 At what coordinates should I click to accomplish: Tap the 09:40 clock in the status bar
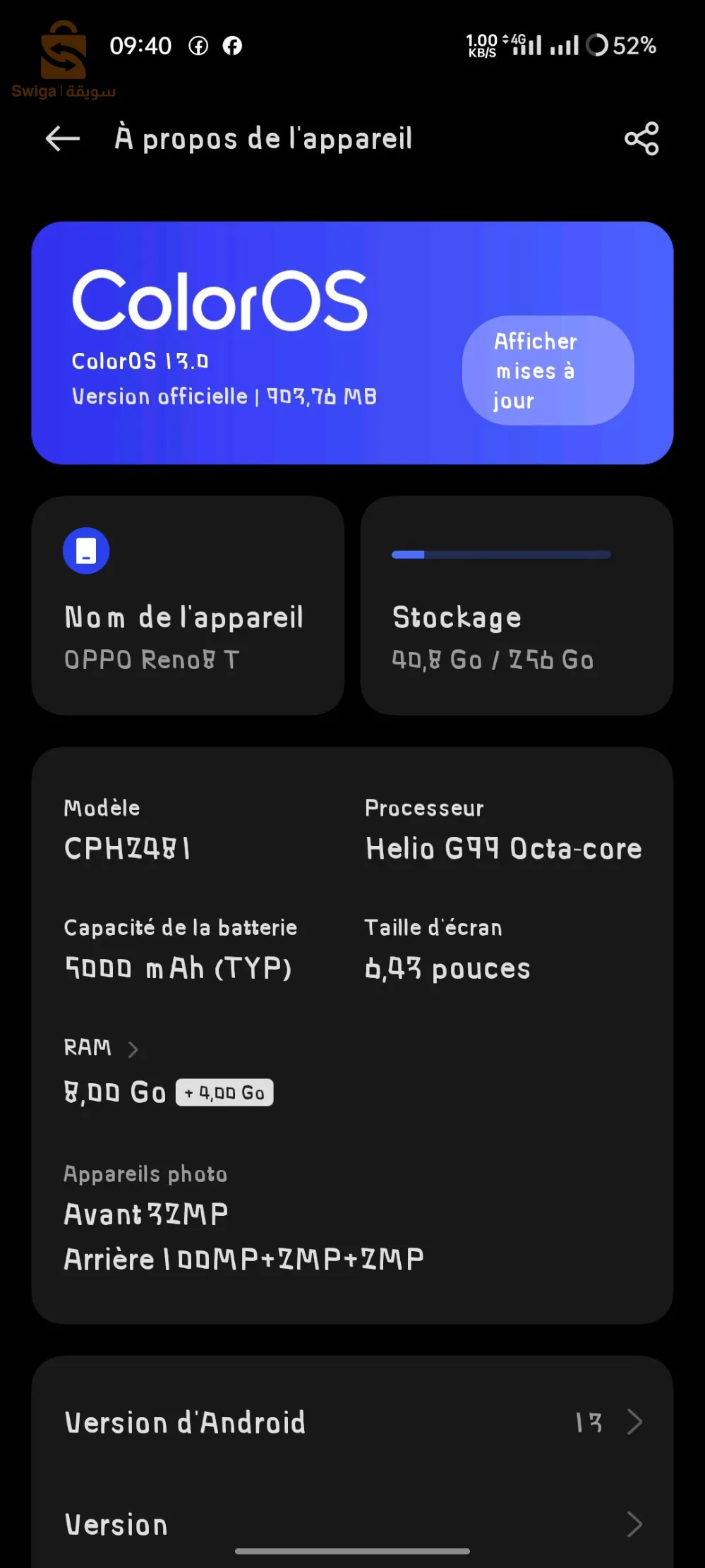click(141, 45)
